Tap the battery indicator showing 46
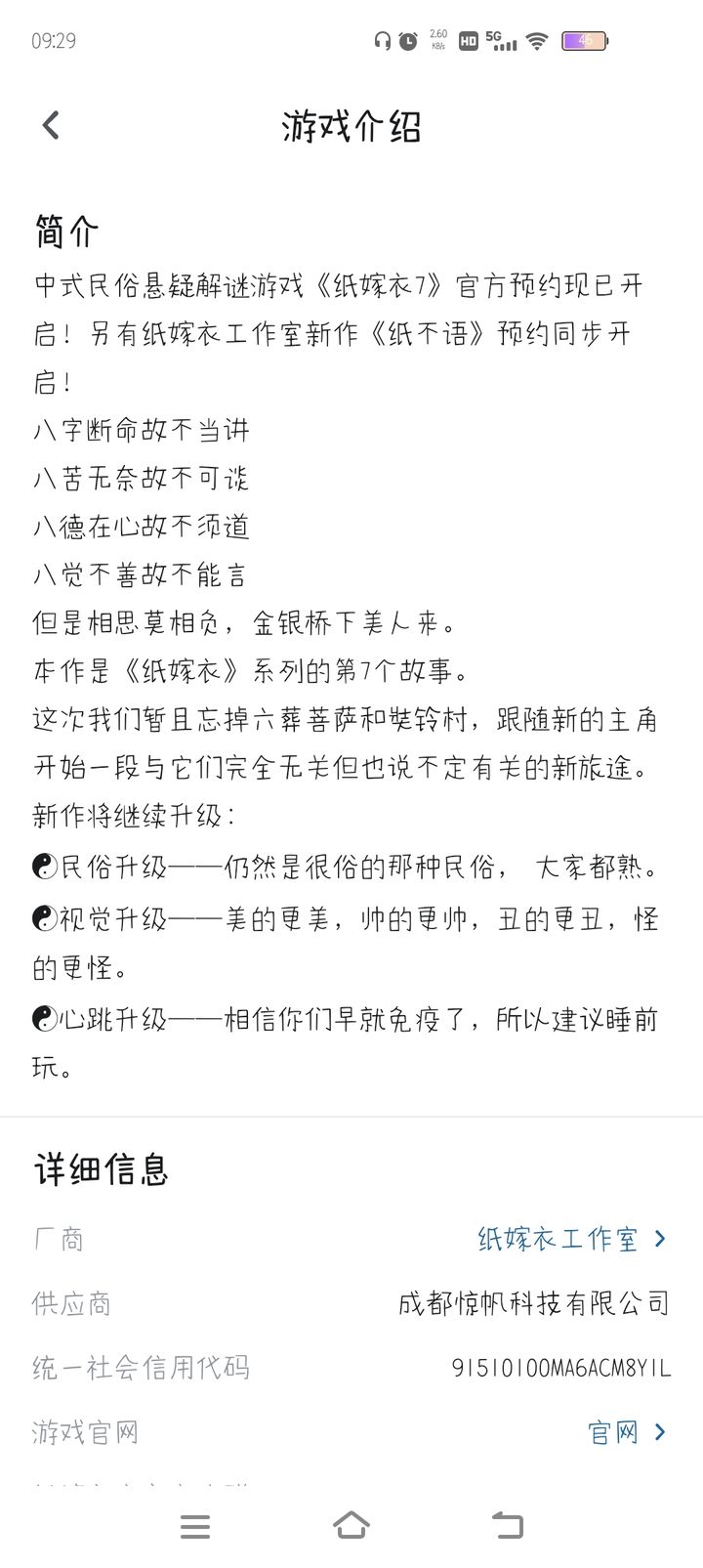The width and height of the screenshot is (703, 1568). (584, 42)
